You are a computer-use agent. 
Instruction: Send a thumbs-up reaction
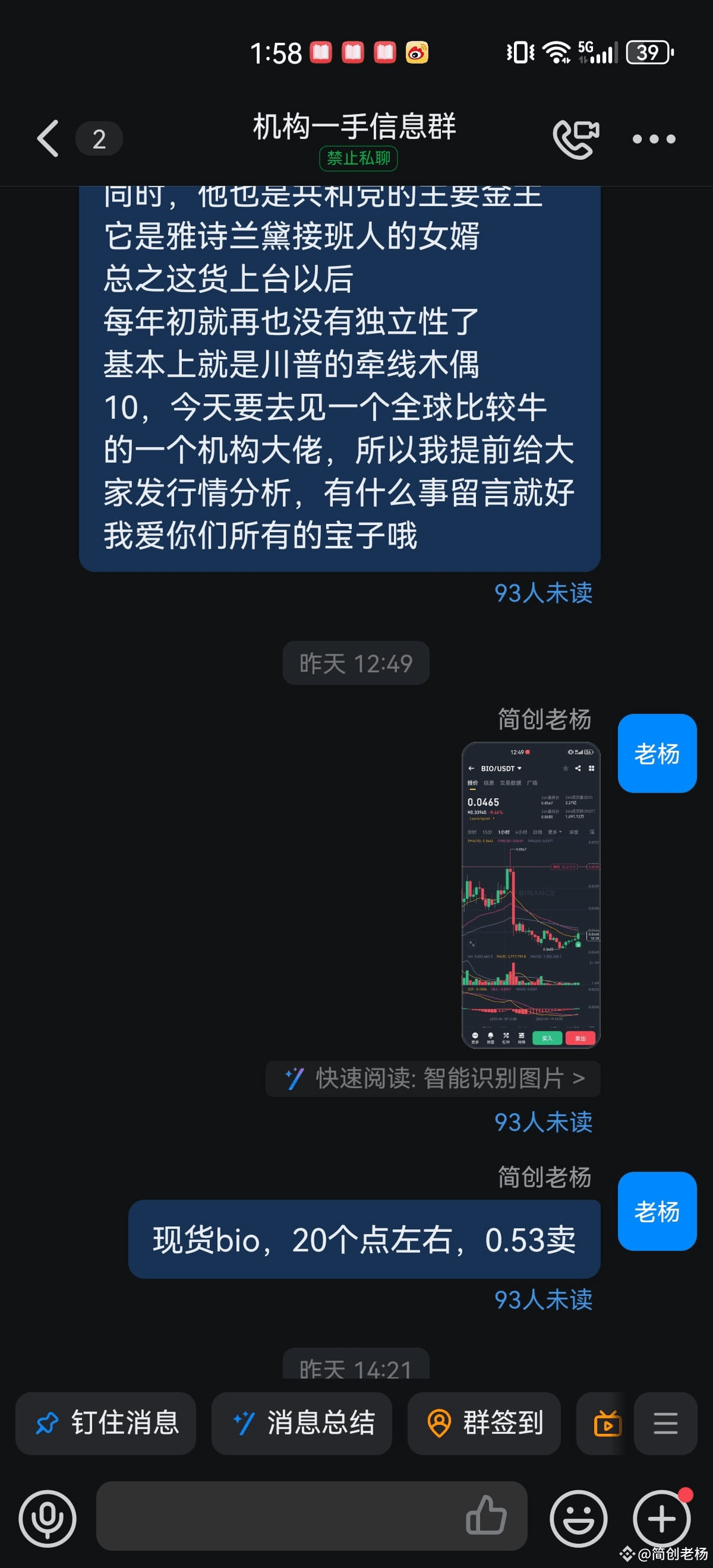(x=485, y=1516)
